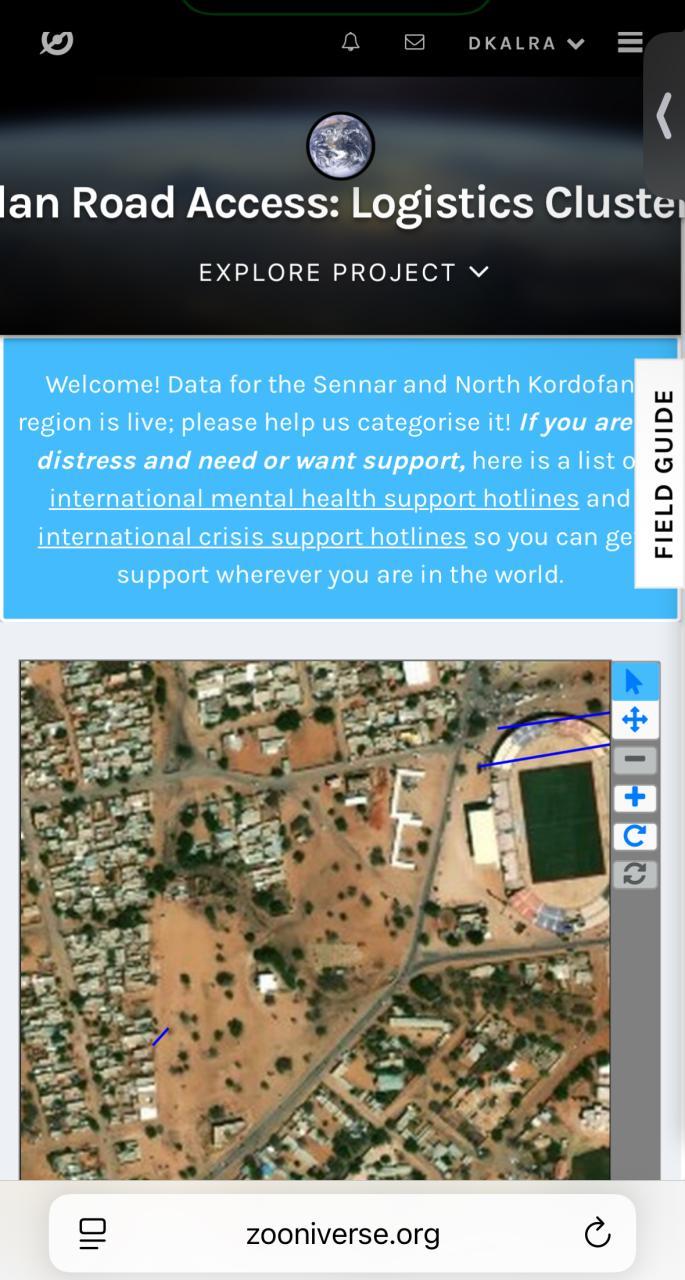Open the hamburger site menu
This screenshot has height=1280, width=685.
[x=630, y=42]
